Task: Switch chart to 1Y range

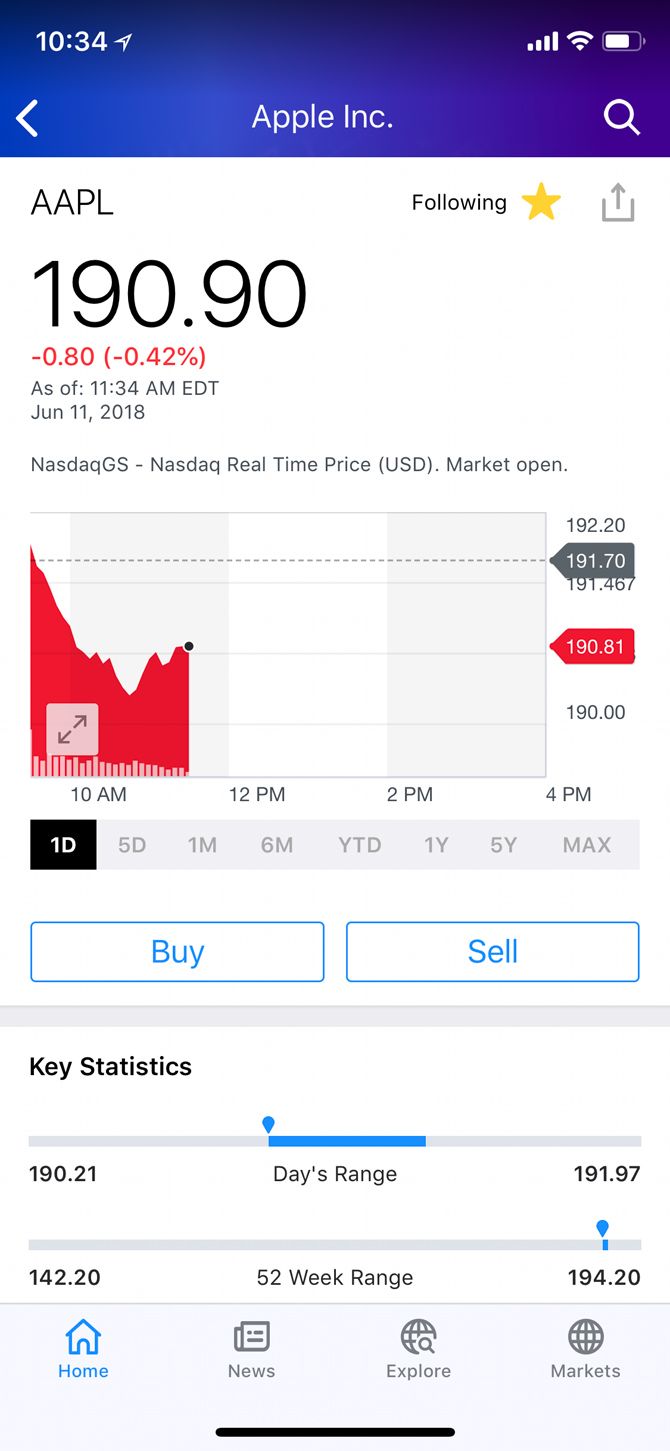Action: pyautogui.click(x=436, y=845)
